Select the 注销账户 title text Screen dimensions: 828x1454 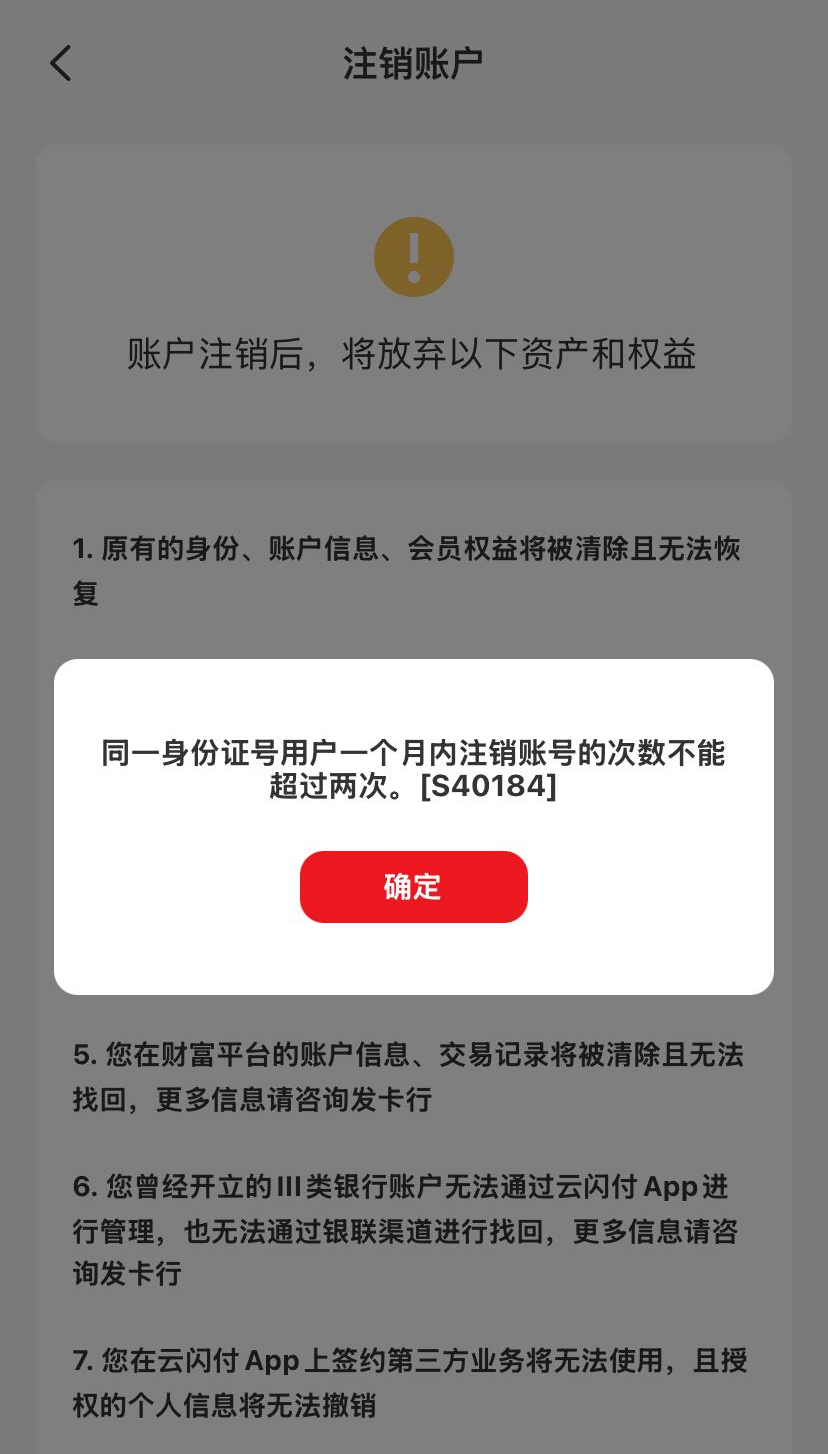414,62
